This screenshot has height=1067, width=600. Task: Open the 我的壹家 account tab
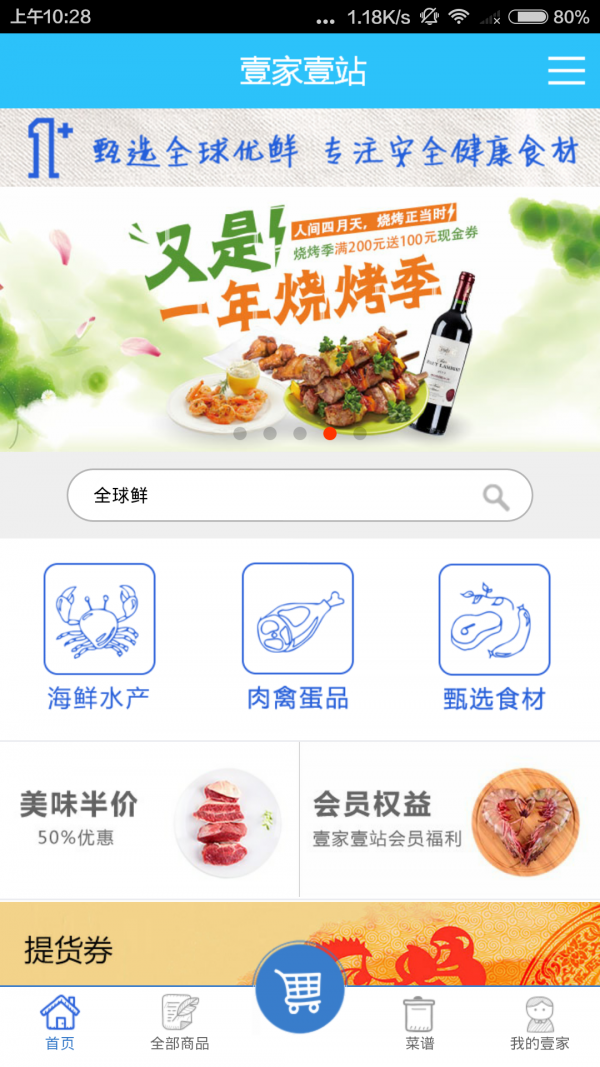click(x=540, y=1023)
